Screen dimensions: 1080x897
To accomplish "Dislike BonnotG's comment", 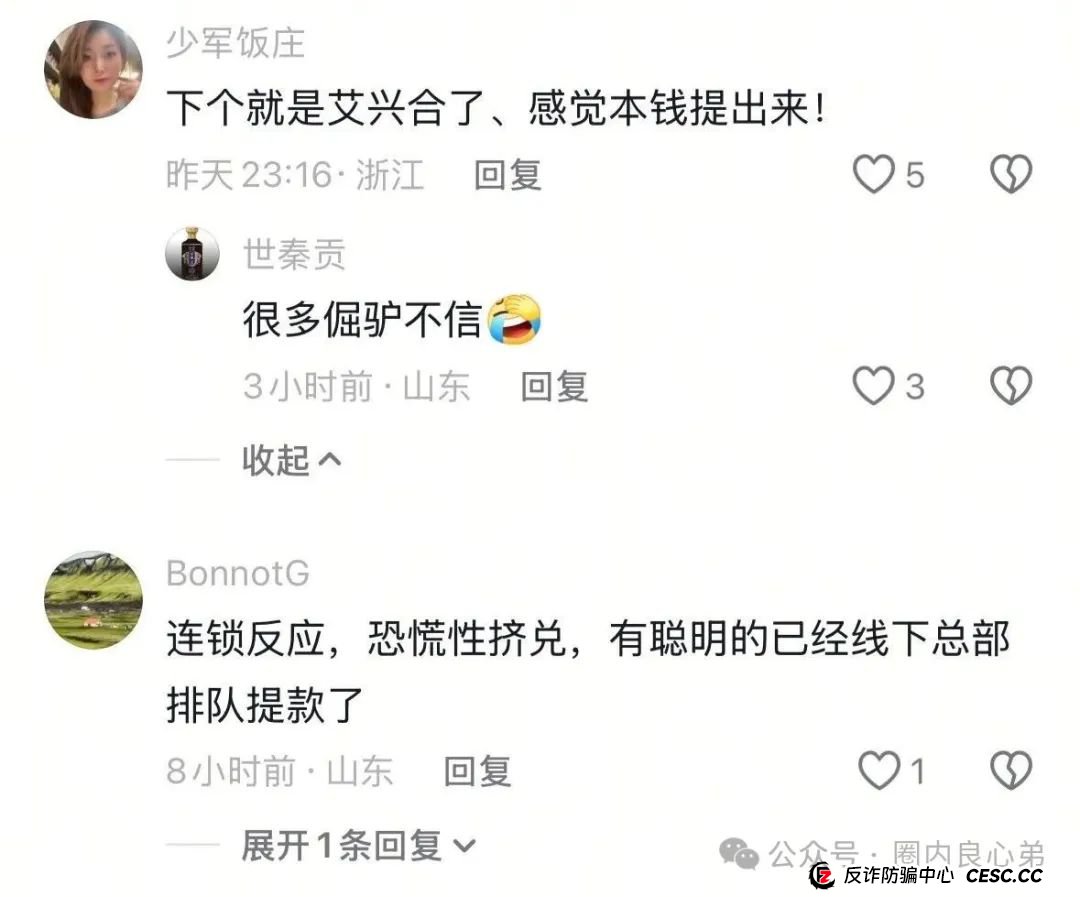I will point(1010,771).
